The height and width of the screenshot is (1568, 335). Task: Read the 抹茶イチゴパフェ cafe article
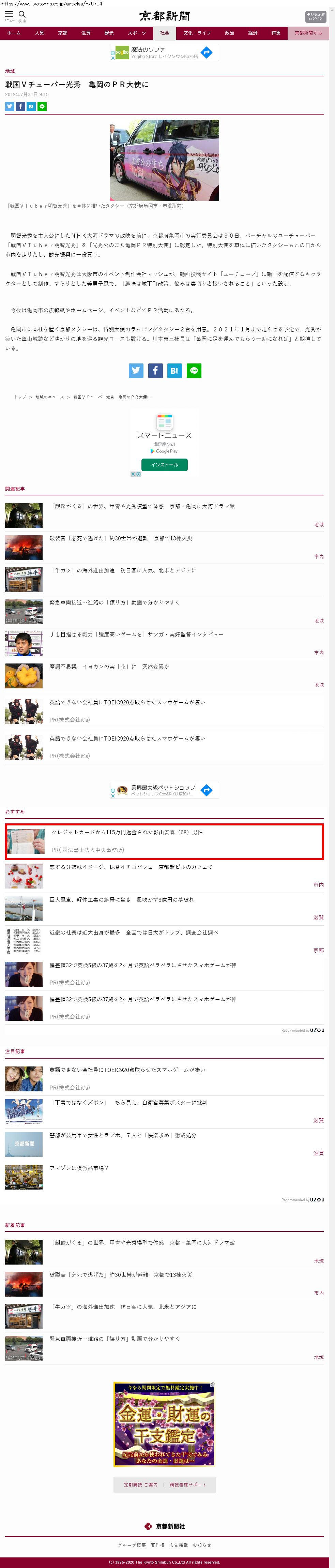point(131,867)
